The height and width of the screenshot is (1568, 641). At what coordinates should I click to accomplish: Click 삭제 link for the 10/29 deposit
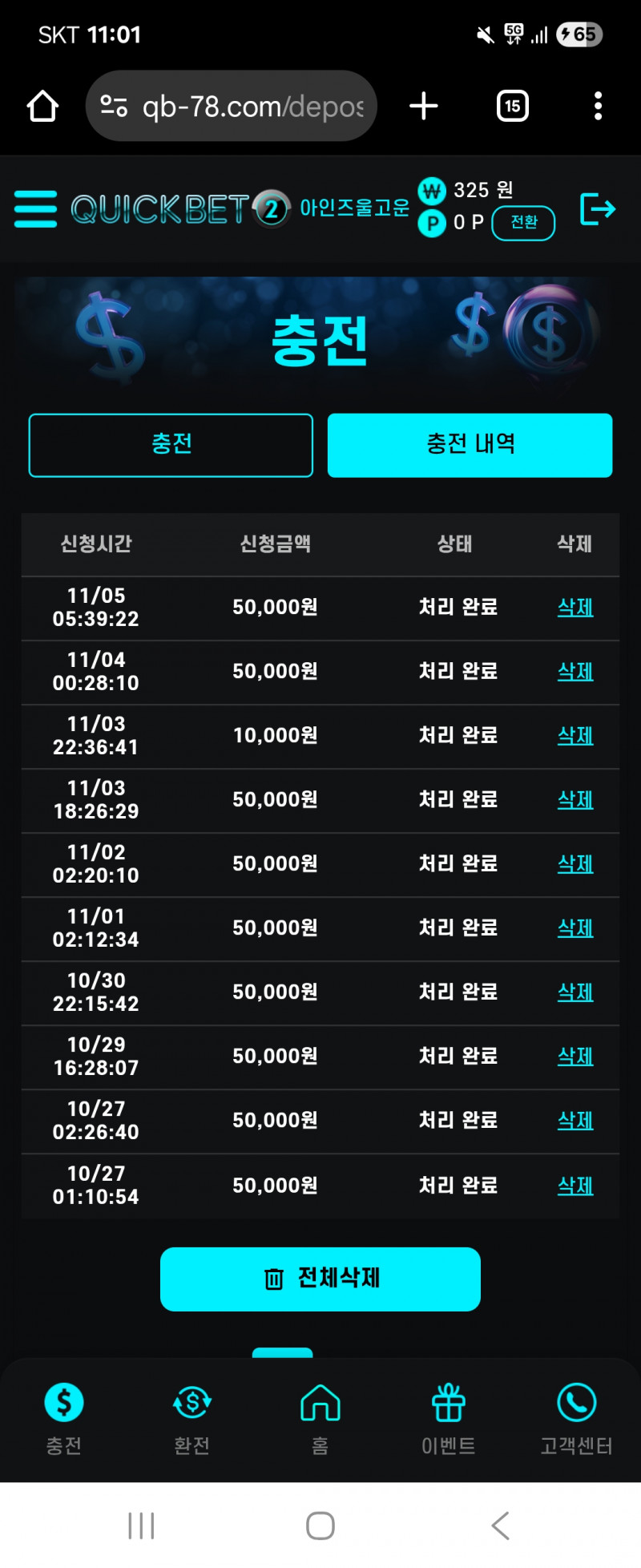[x=574, y=1056]
